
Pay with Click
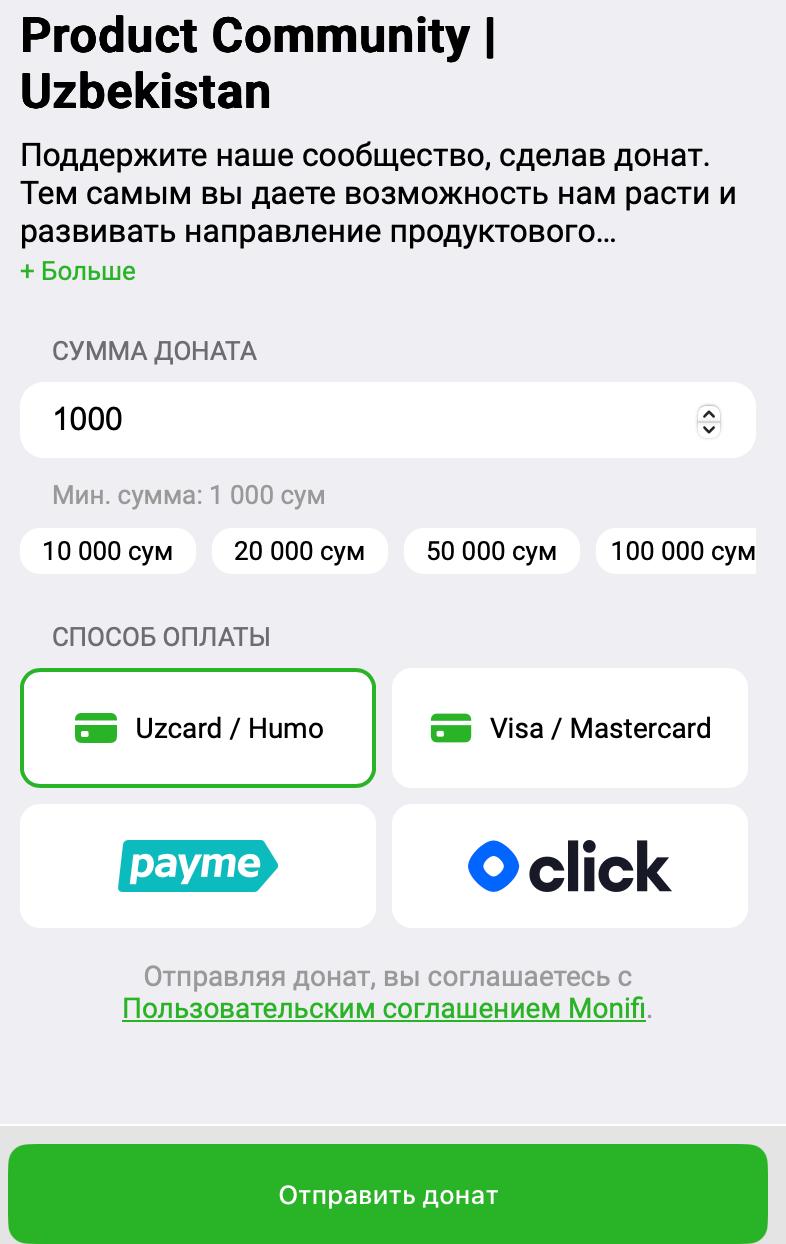(x=570, y=866)
